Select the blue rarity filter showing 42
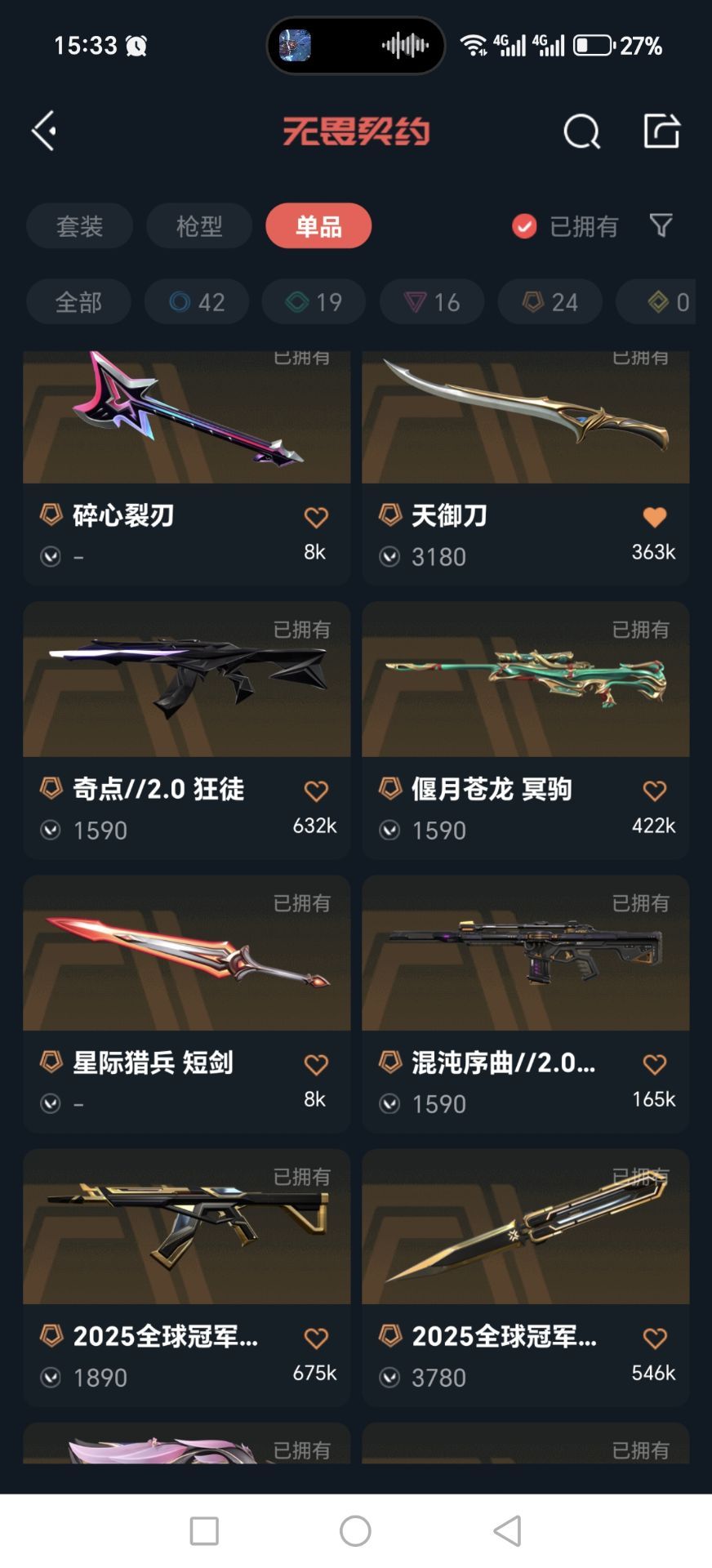The image size is (712, 1568). pos(196,301)
